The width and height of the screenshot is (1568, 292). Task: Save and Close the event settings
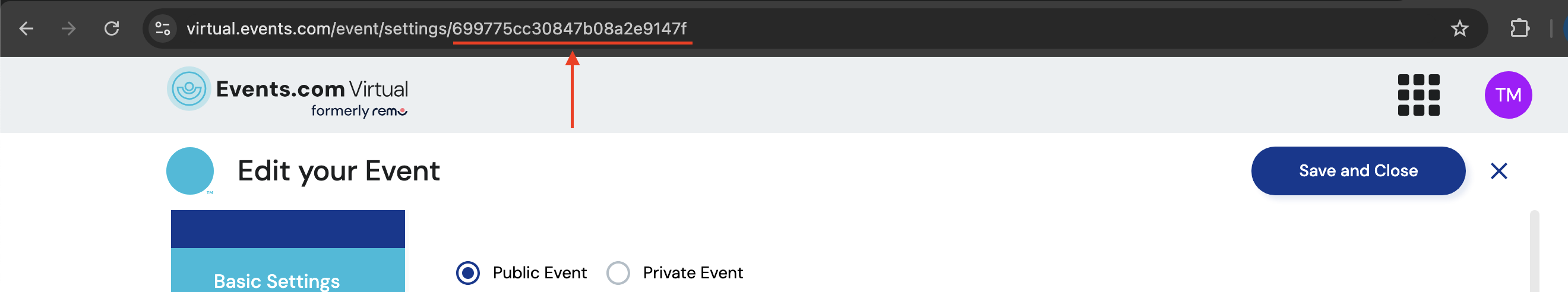pos(1357,171)
